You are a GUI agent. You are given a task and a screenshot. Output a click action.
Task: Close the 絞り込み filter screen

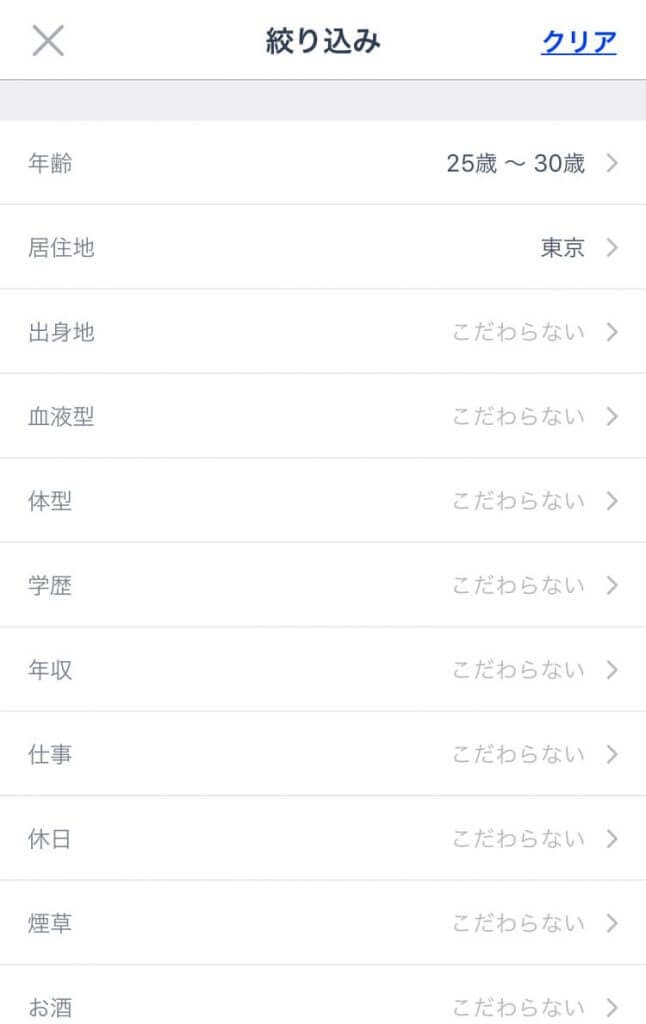tap(48, 40)
